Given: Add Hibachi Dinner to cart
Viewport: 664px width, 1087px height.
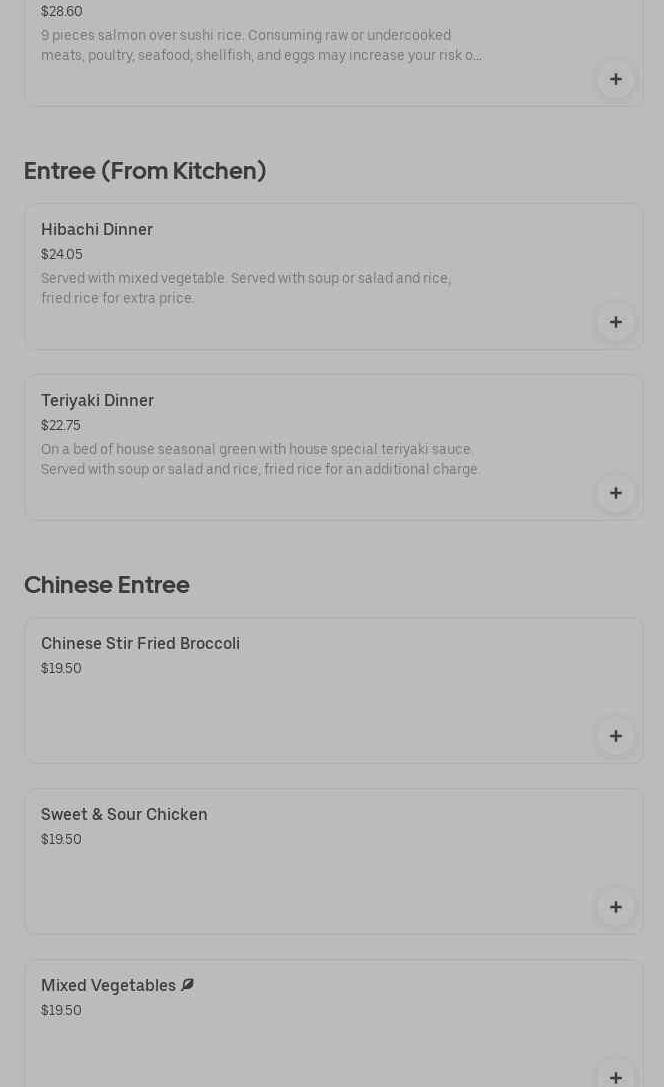Looking at the screenshot, I should [x=615, y=322].
